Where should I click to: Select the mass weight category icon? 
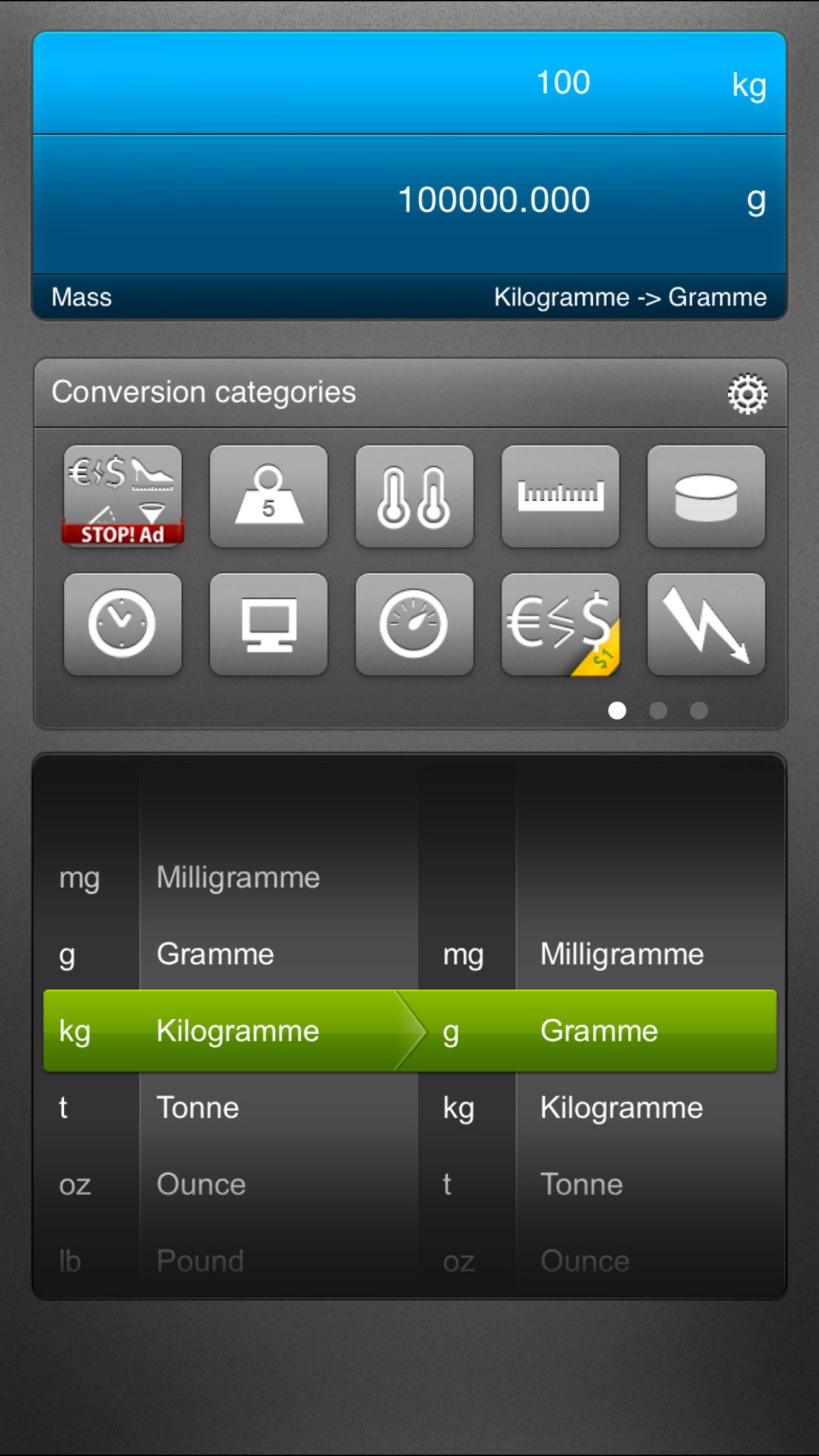[269, 496]
